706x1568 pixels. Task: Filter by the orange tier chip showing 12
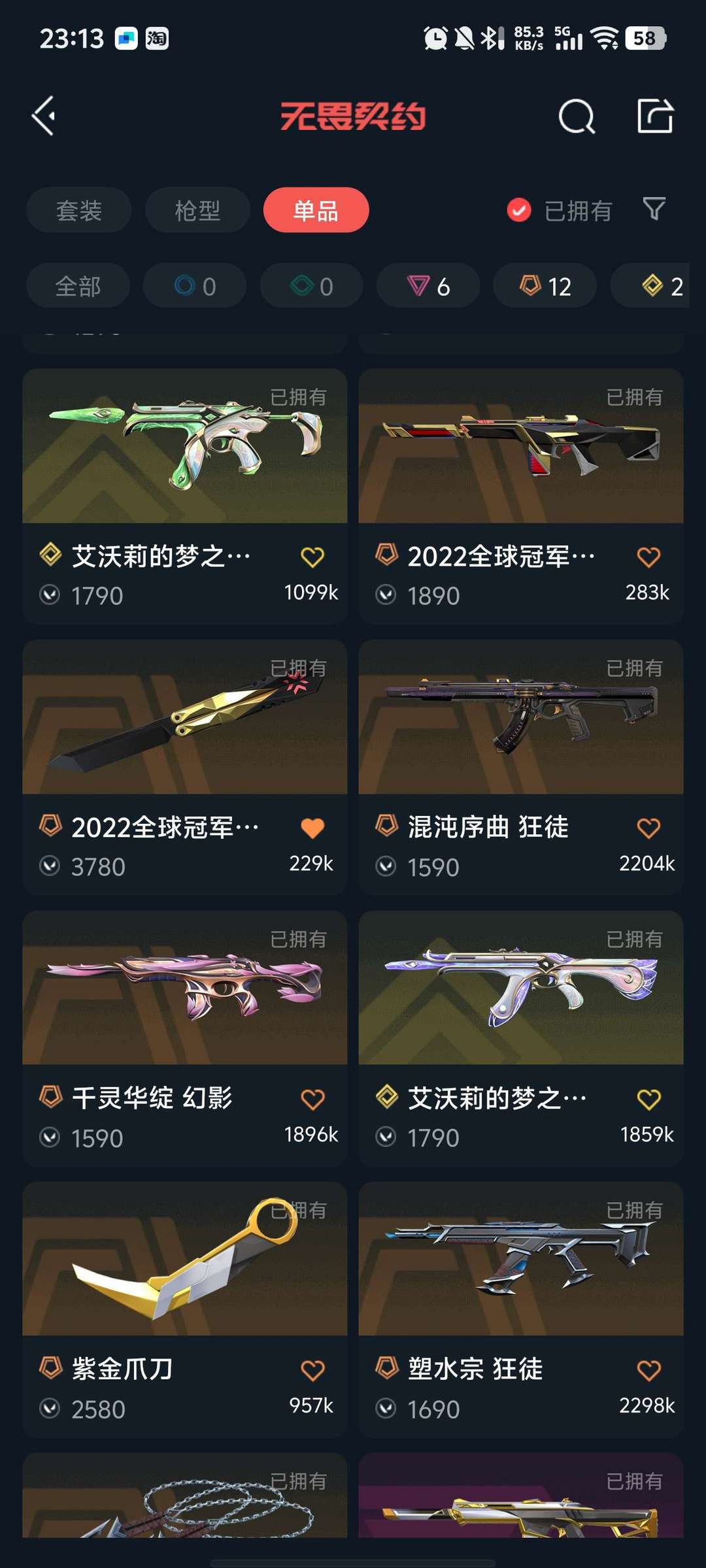coord(545,286)
